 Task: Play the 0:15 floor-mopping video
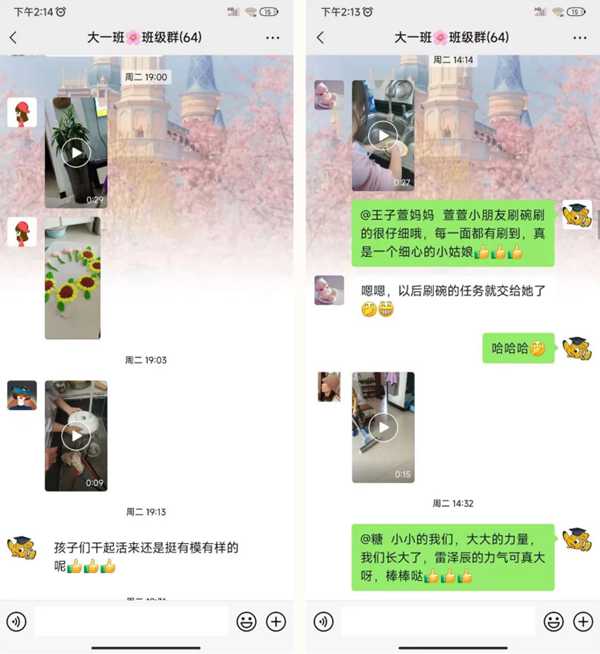point(383,427)
